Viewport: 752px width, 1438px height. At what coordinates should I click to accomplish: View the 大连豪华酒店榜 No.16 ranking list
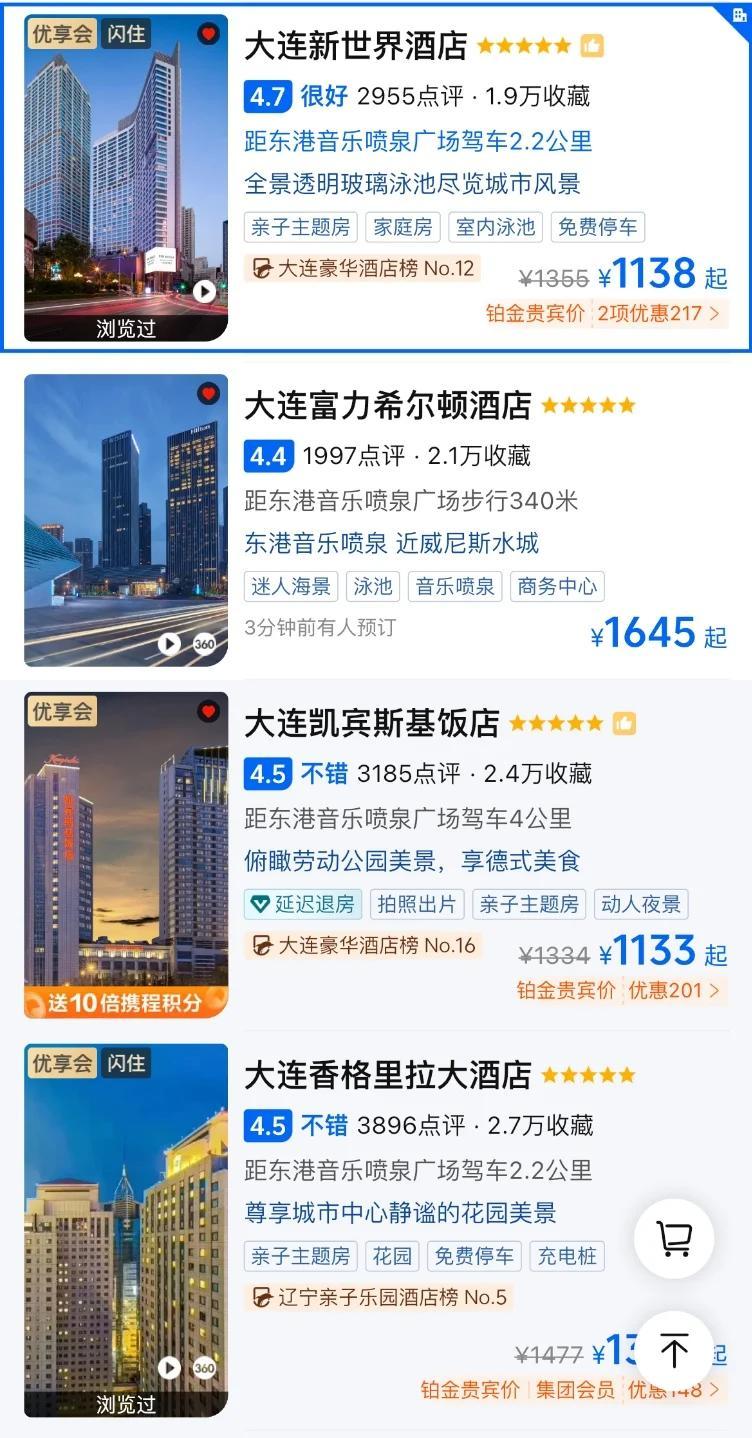click(363, 945)
